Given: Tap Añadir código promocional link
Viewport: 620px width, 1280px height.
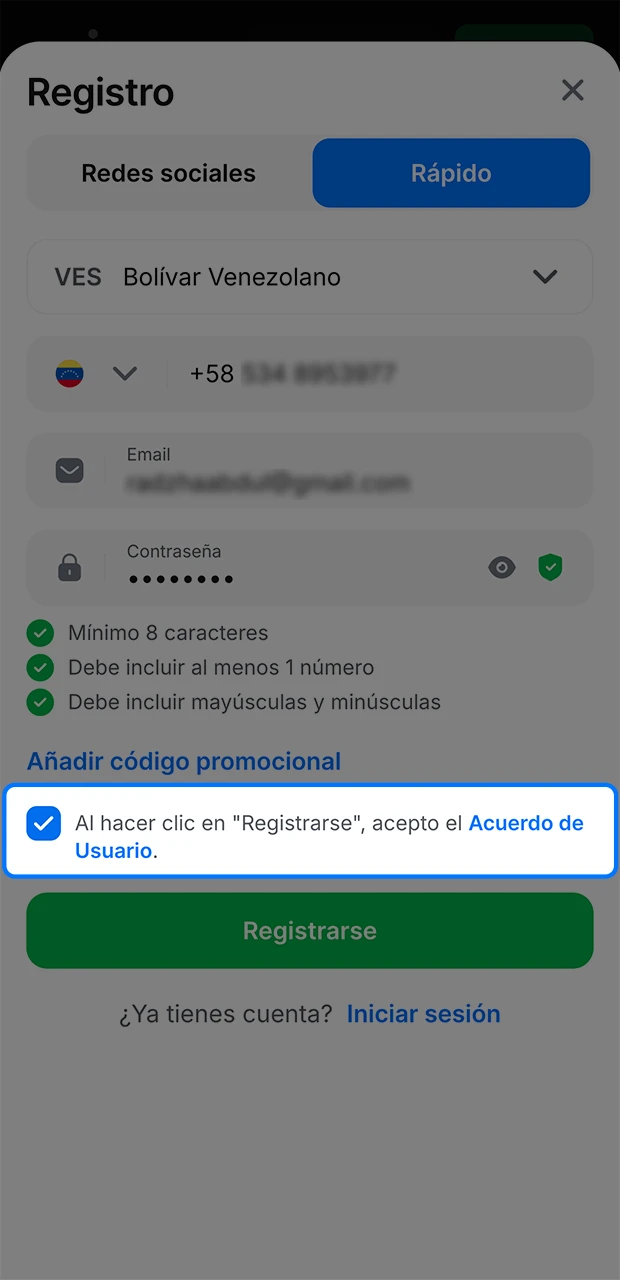Looking at the screenshot, I should [184, 761].
